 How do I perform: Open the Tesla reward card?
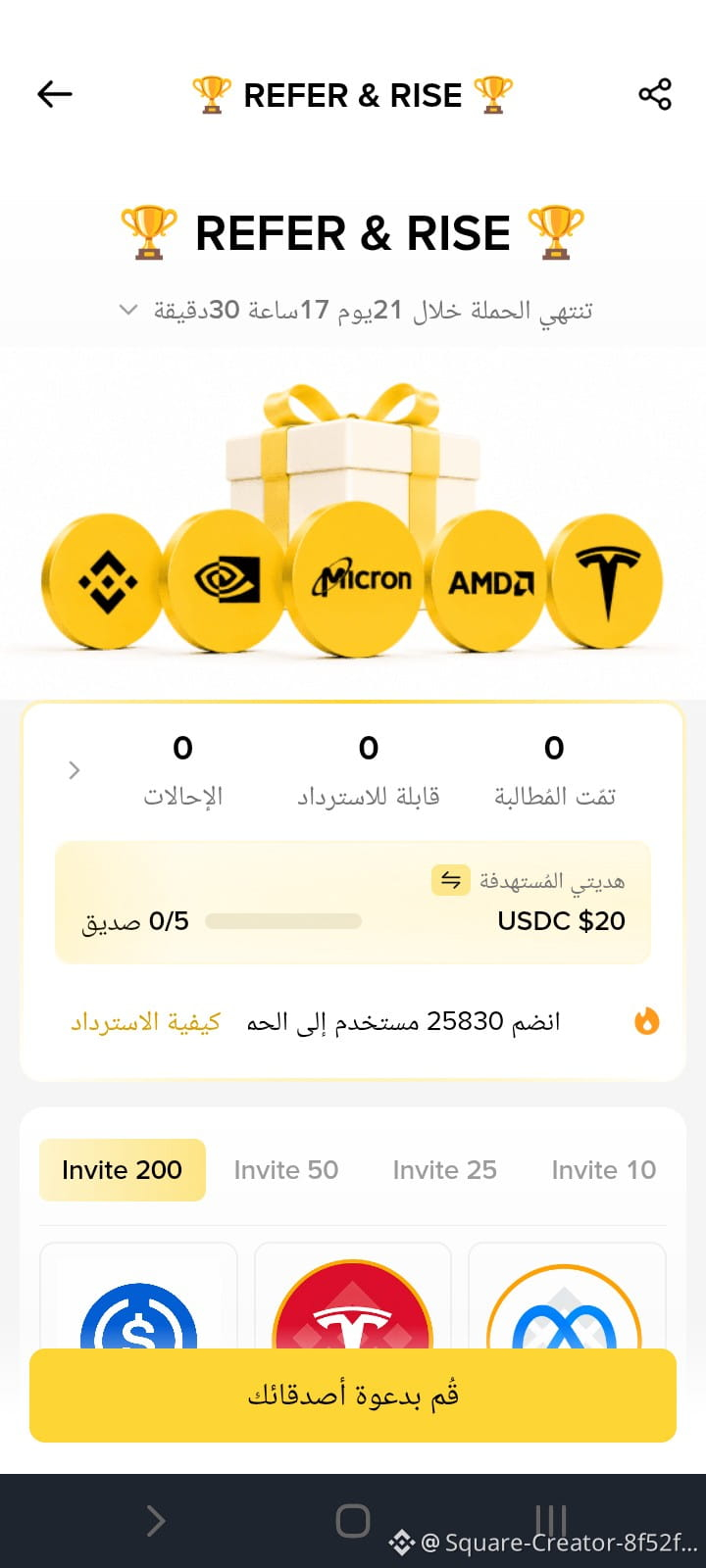click(353, 1296)
